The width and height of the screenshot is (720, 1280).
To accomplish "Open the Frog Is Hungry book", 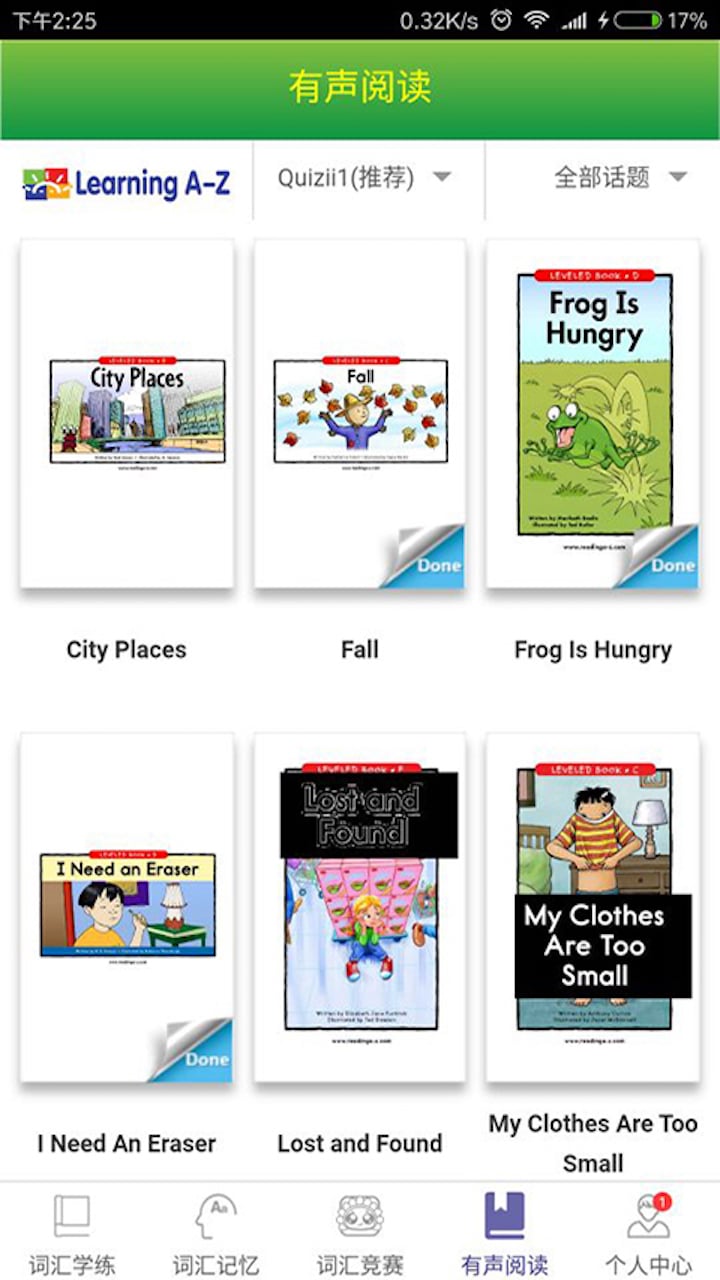I will pos(593,413).
